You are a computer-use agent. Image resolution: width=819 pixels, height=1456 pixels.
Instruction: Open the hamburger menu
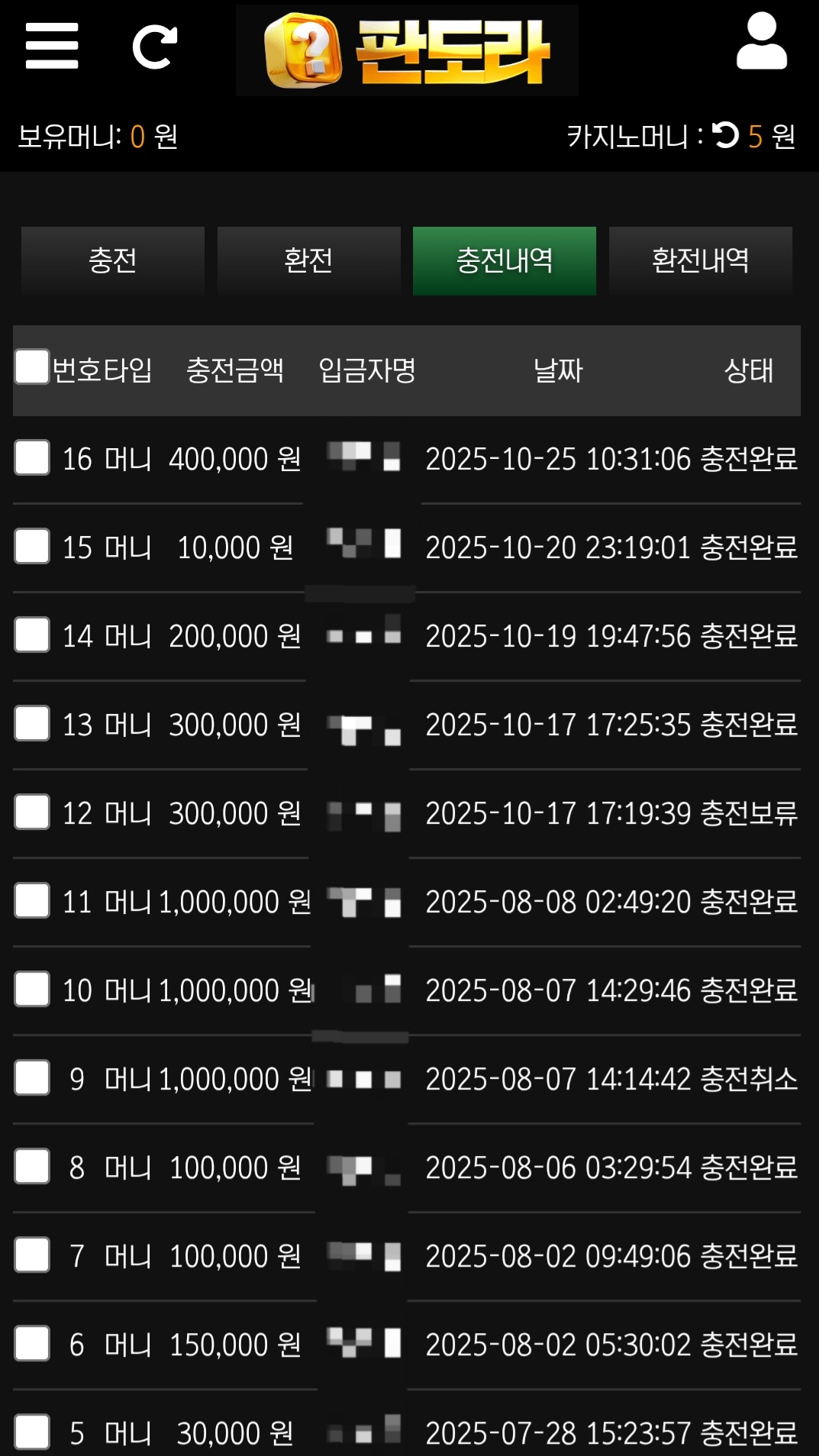(52, 46)
